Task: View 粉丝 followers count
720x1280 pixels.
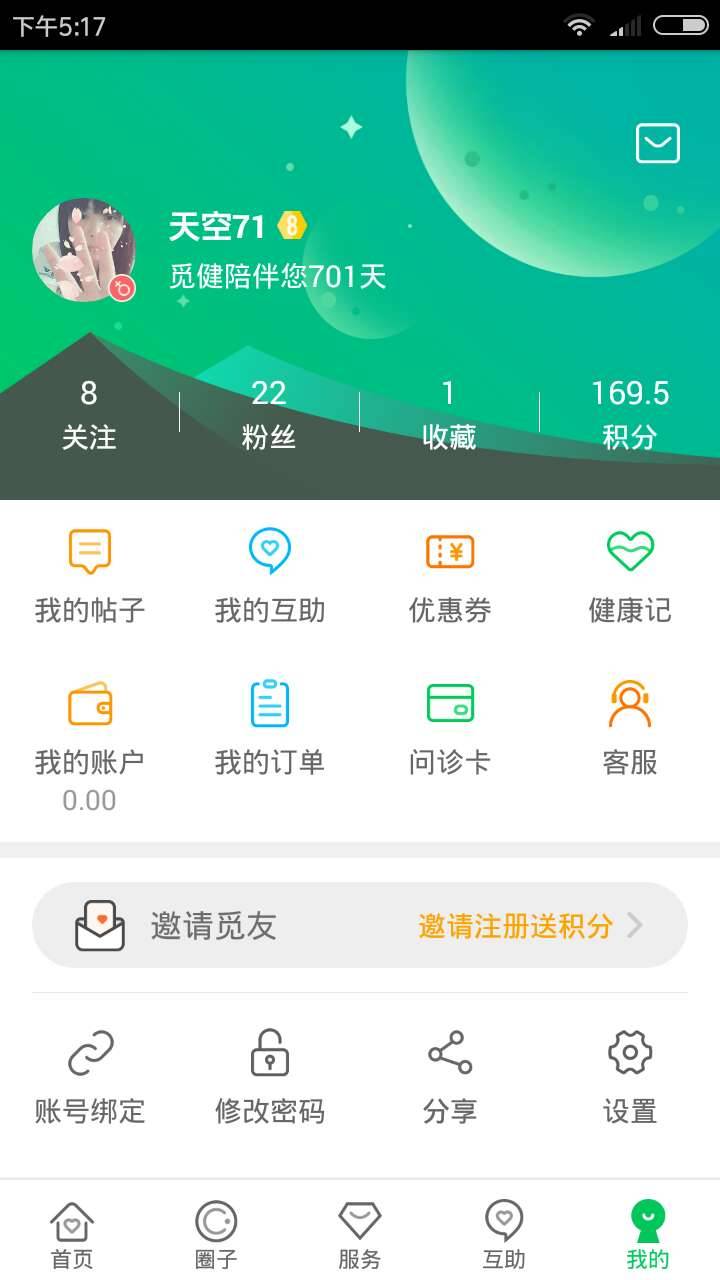Action: 266,412
